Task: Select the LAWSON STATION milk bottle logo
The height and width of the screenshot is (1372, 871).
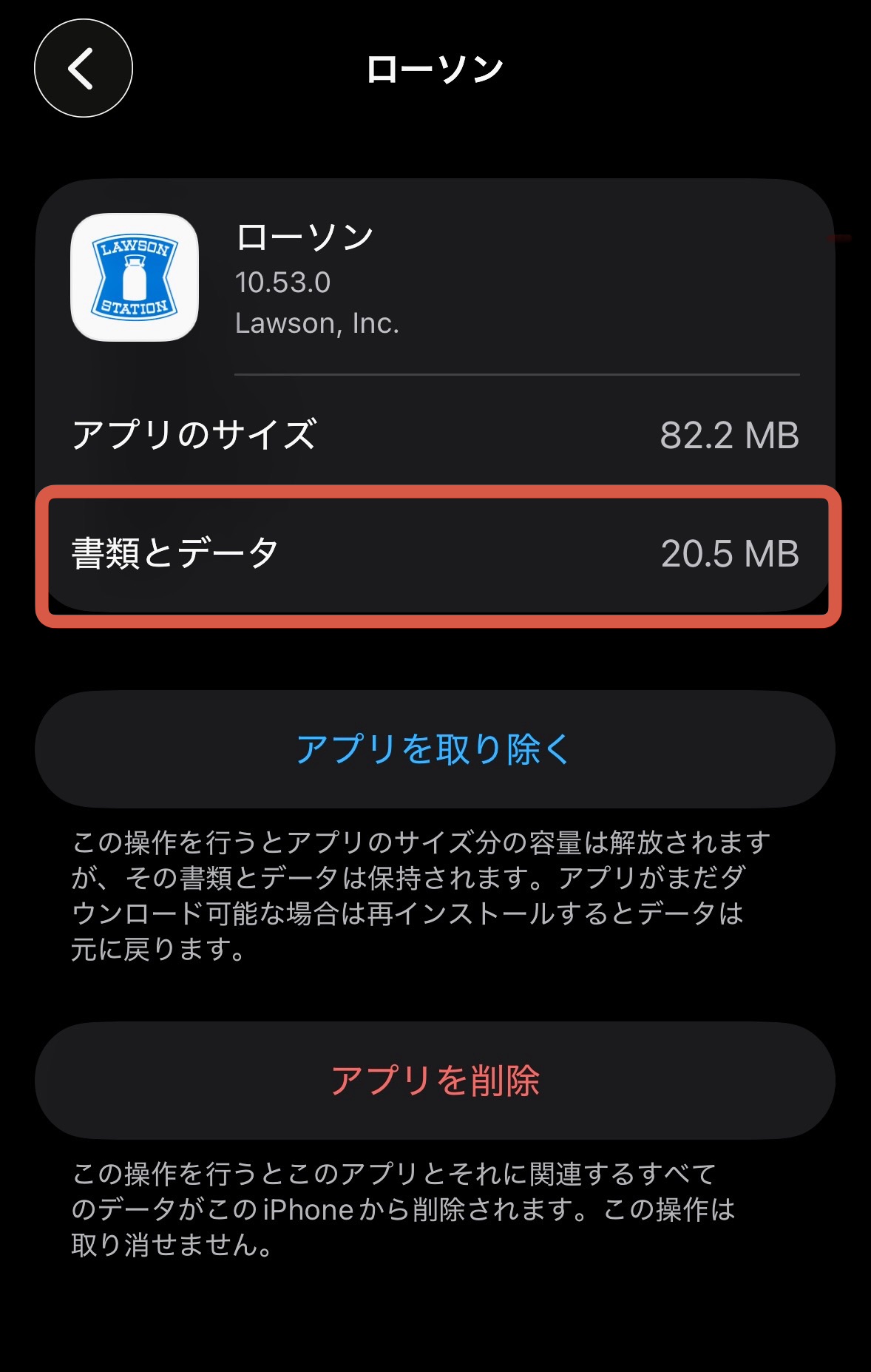Action: [133, 277]
